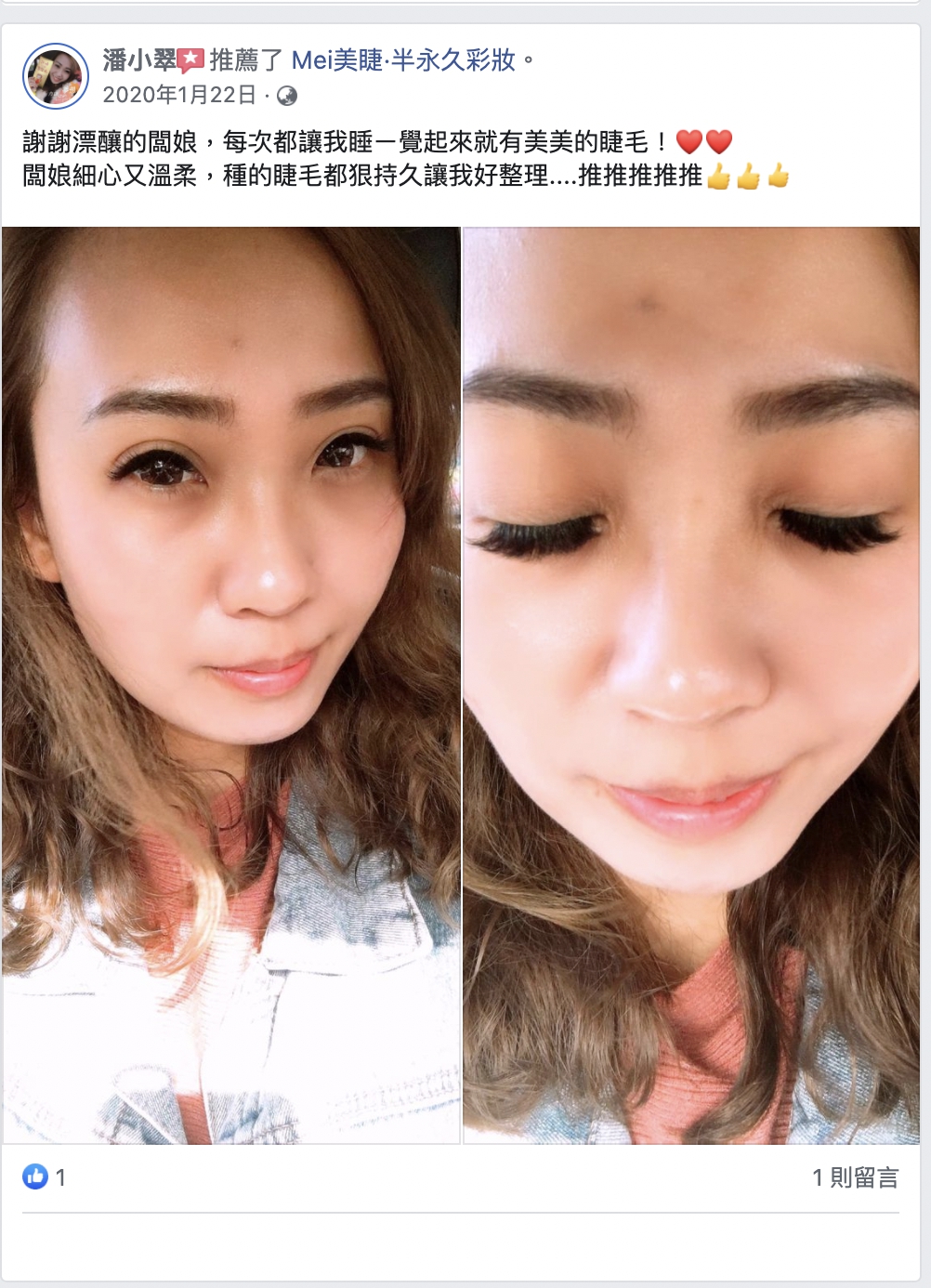View who liked this post
The width and height of the screenshot is (931, 1288).
(45, 1177)
